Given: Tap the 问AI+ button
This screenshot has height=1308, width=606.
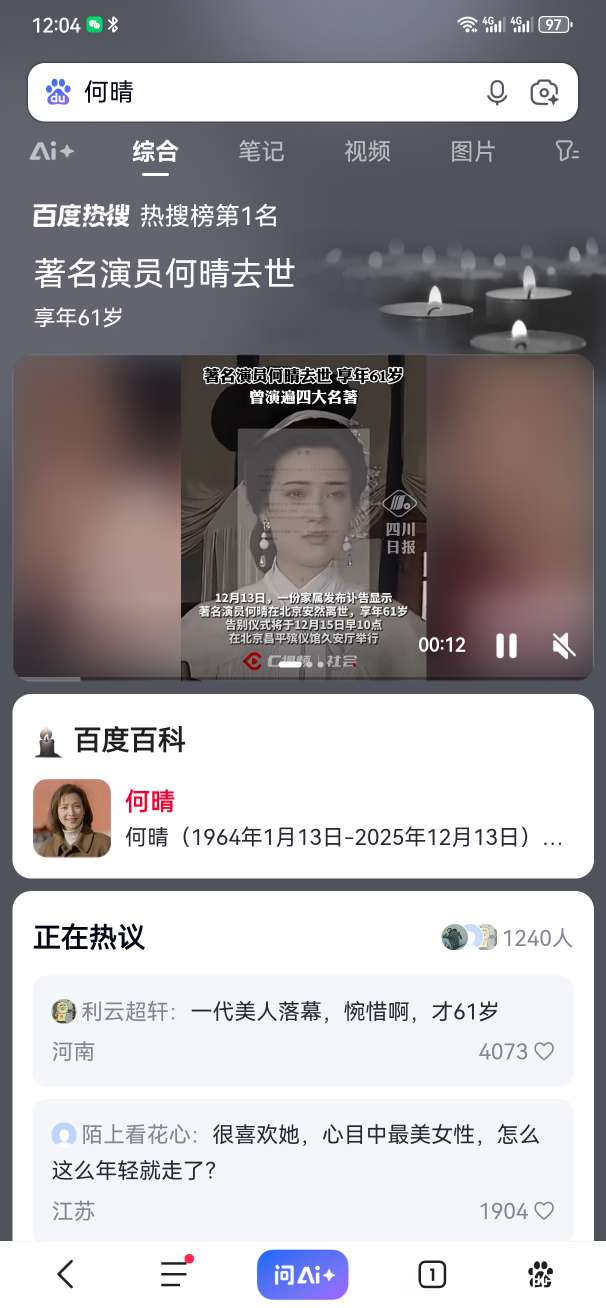Looking at the screenshot, I should pyautogui.click(x=303, y=1275).
